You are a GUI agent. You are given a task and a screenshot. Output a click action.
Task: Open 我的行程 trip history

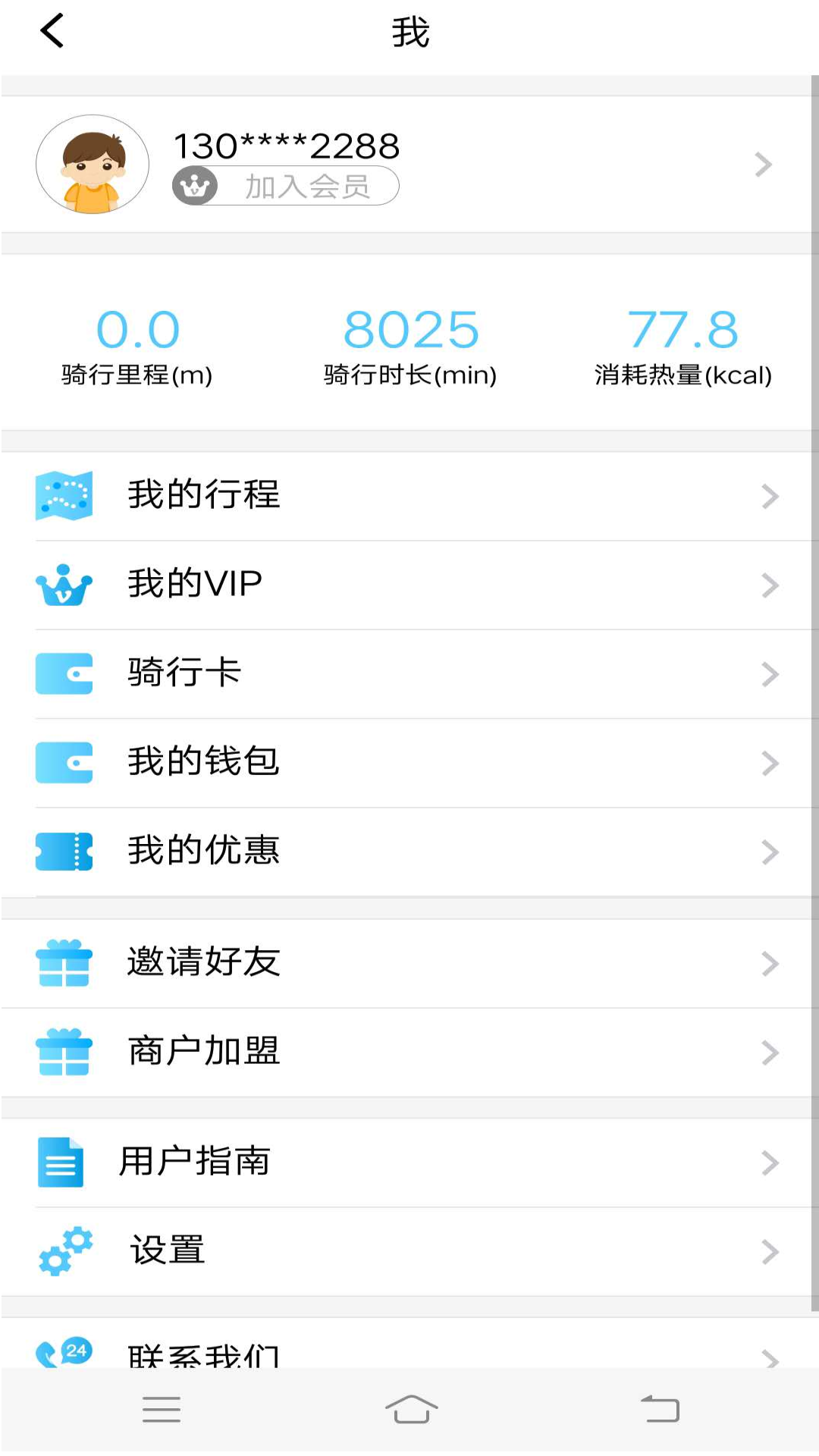pos(409,496)
